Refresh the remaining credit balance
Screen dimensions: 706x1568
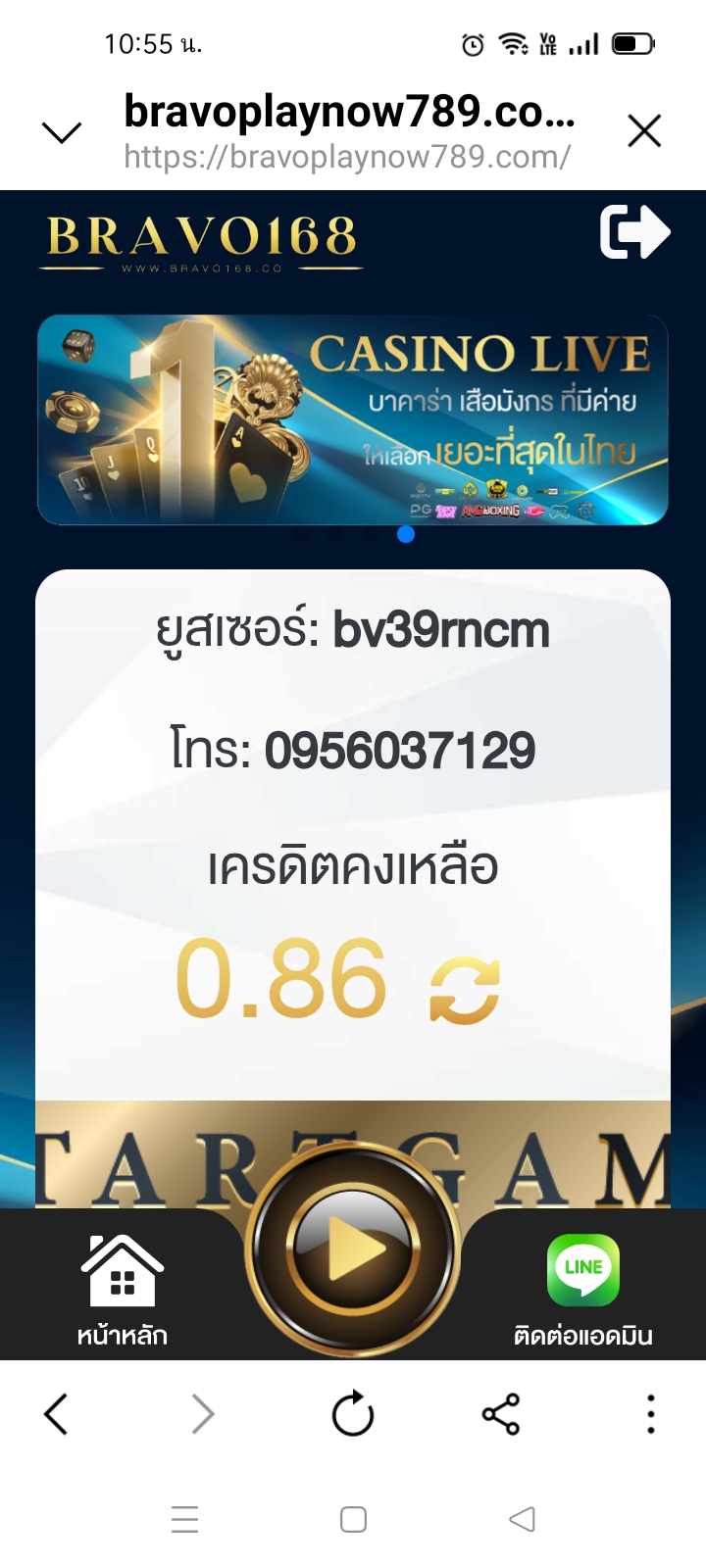pos(465,991)
